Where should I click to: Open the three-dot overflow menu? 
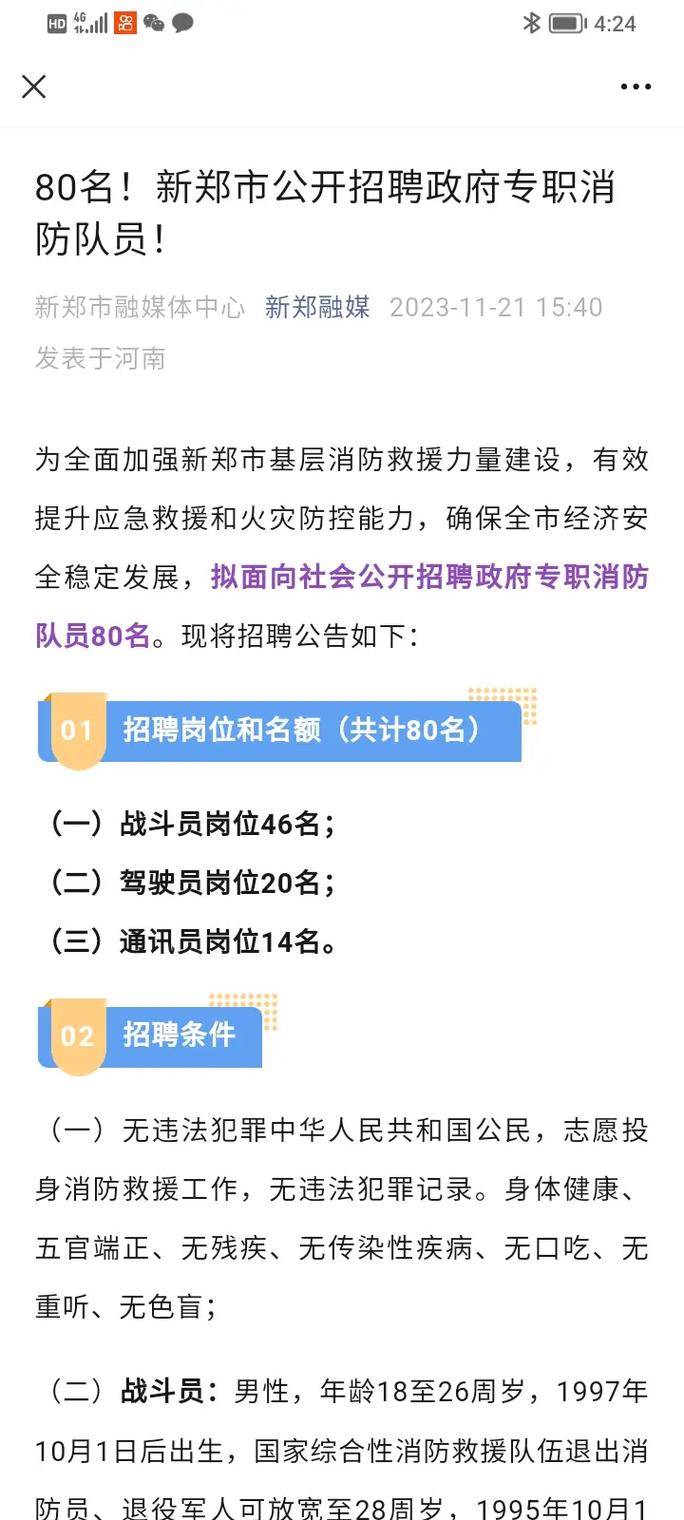635,87
